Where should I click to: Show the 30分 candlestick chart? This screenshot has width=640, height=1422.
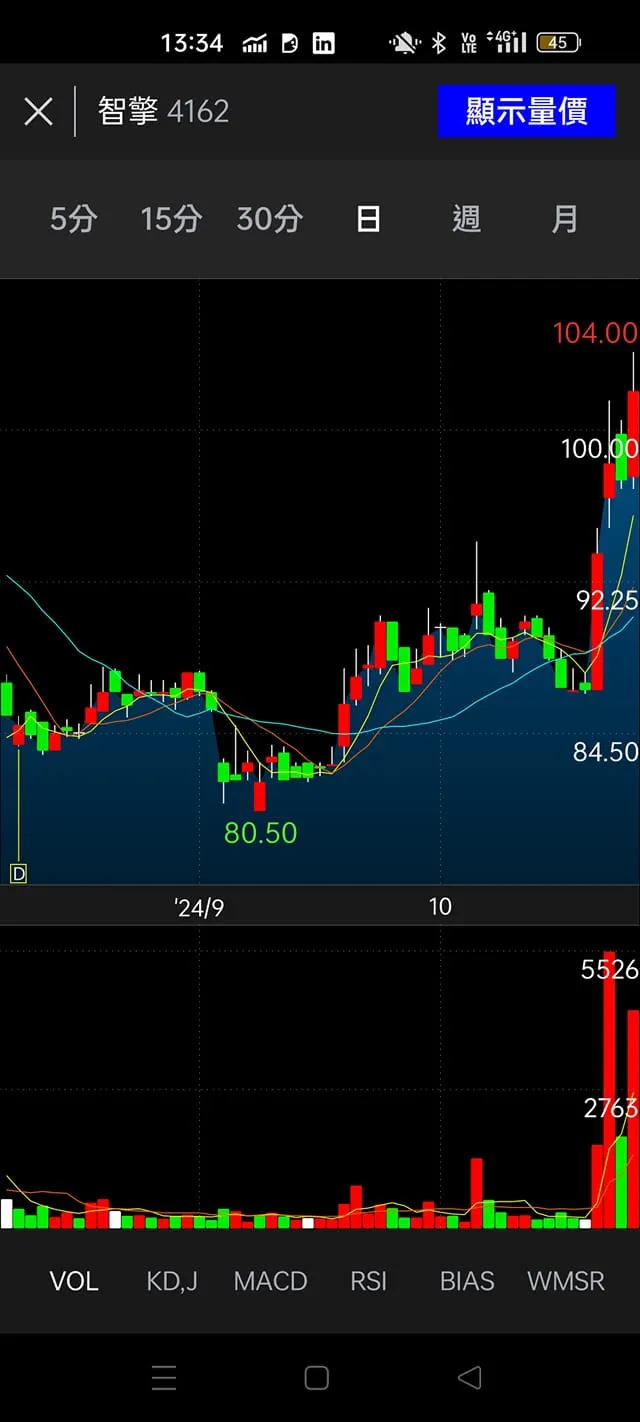click(x=269, y=219)
